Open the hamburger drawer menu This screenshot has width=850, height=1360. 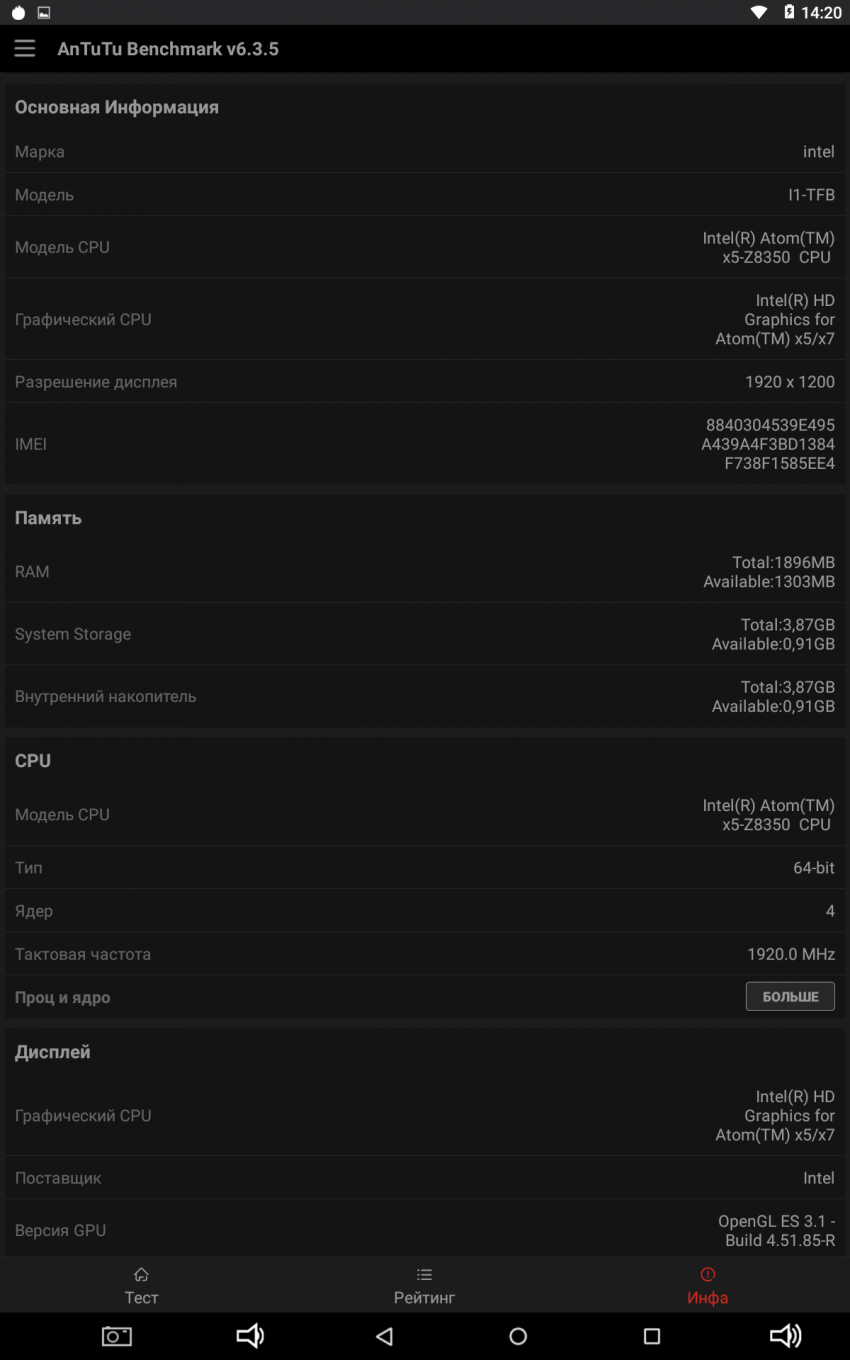[25, 49]
